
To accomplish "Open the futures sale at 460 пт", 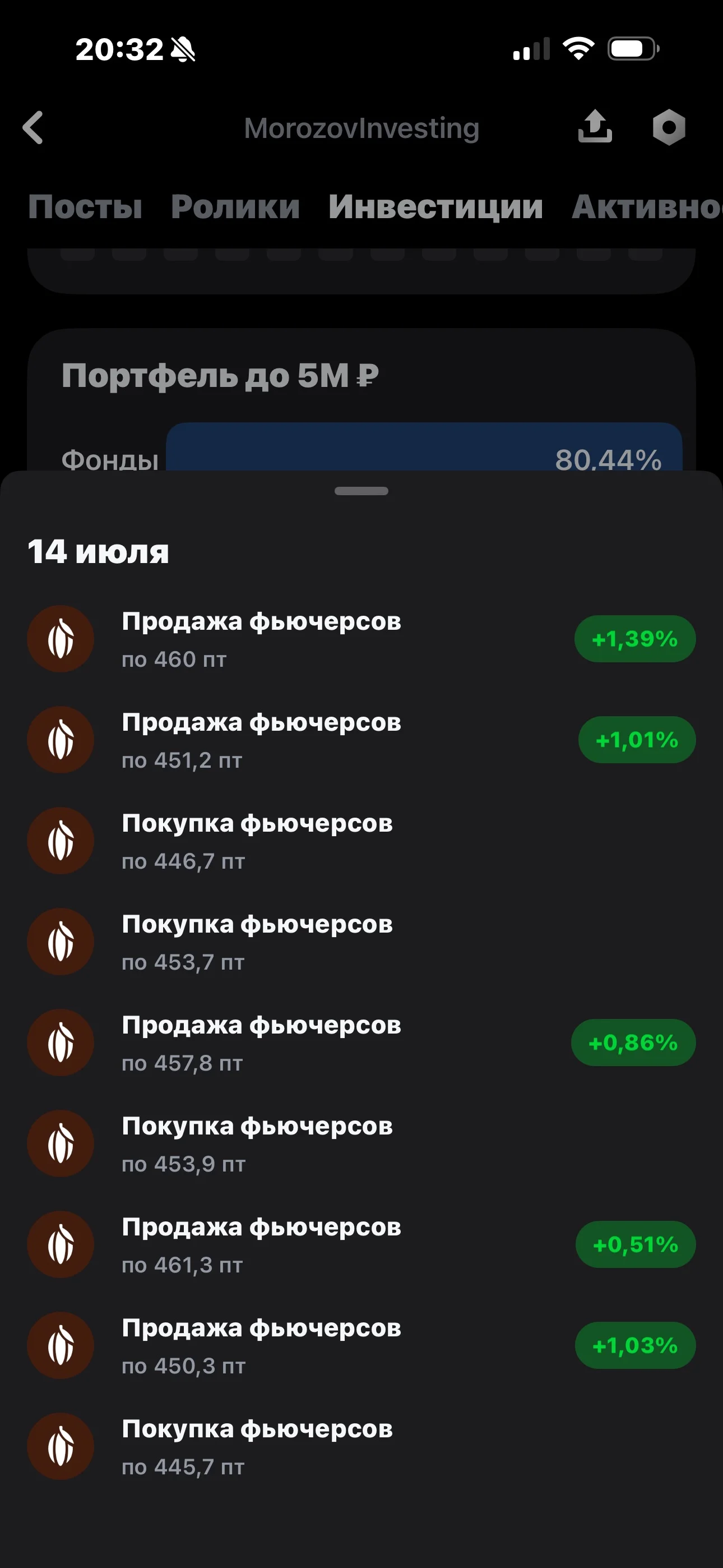I will pyautogui.click(x=361, y=639).
